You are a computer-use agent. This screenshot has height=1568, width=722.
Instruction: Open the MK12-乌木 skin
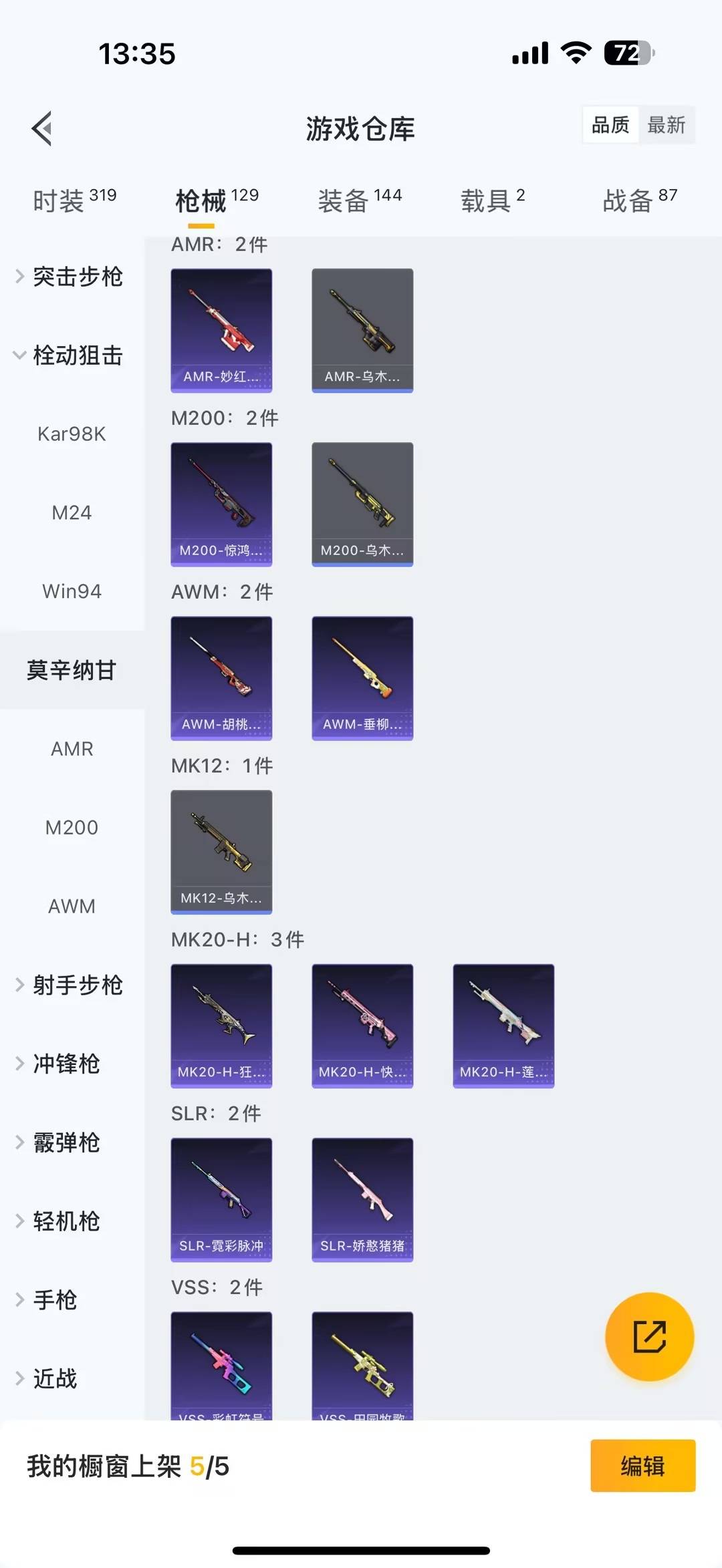(x=221, y=851)
